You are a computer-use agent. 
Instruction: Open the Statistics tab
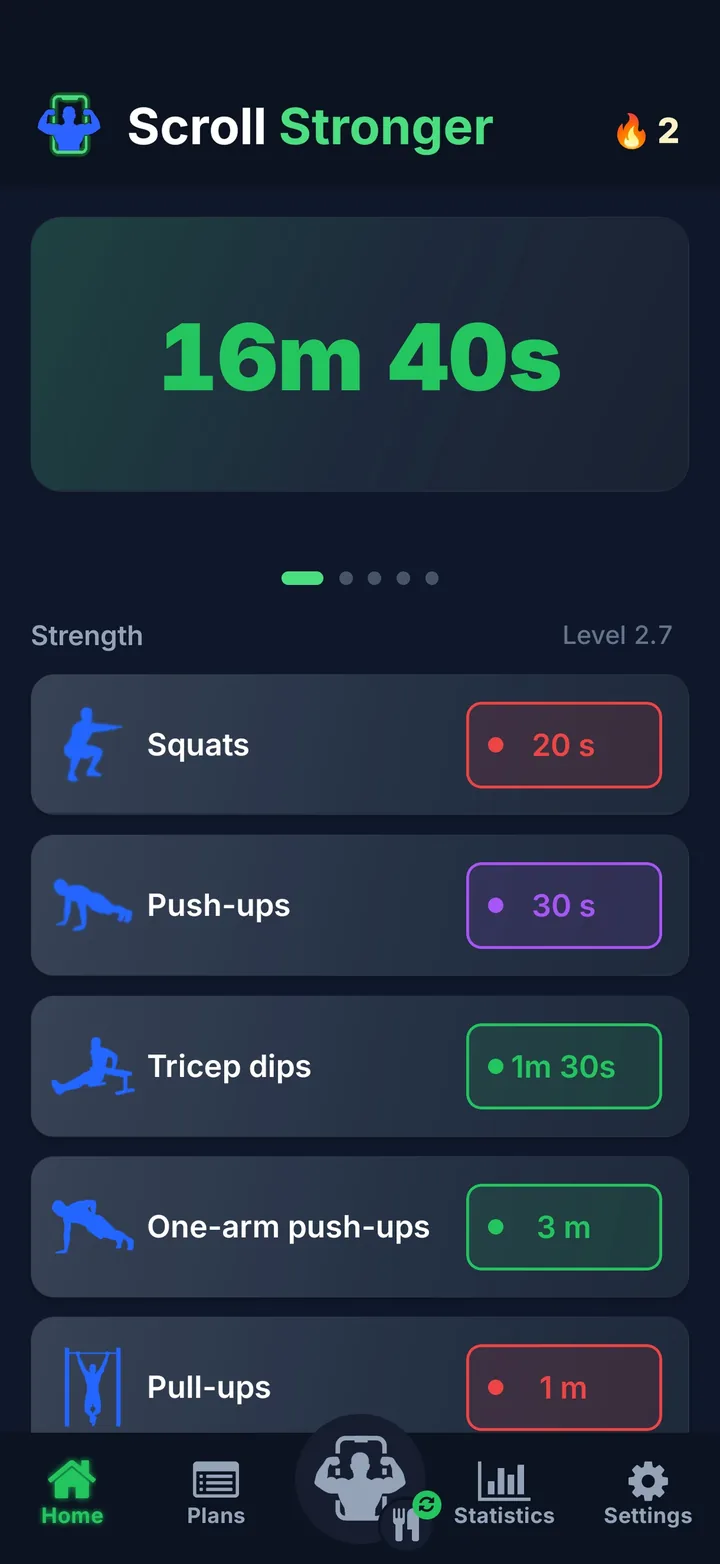[x=504, y=1492]
